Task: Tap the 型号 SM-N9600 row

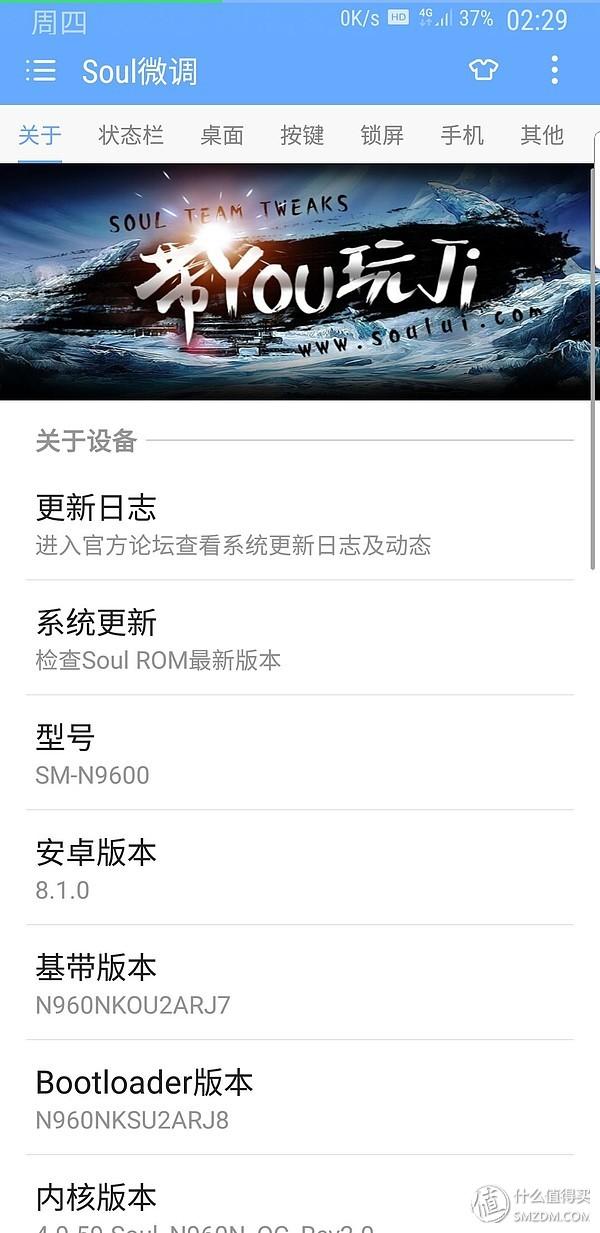Action: point(300,755)
